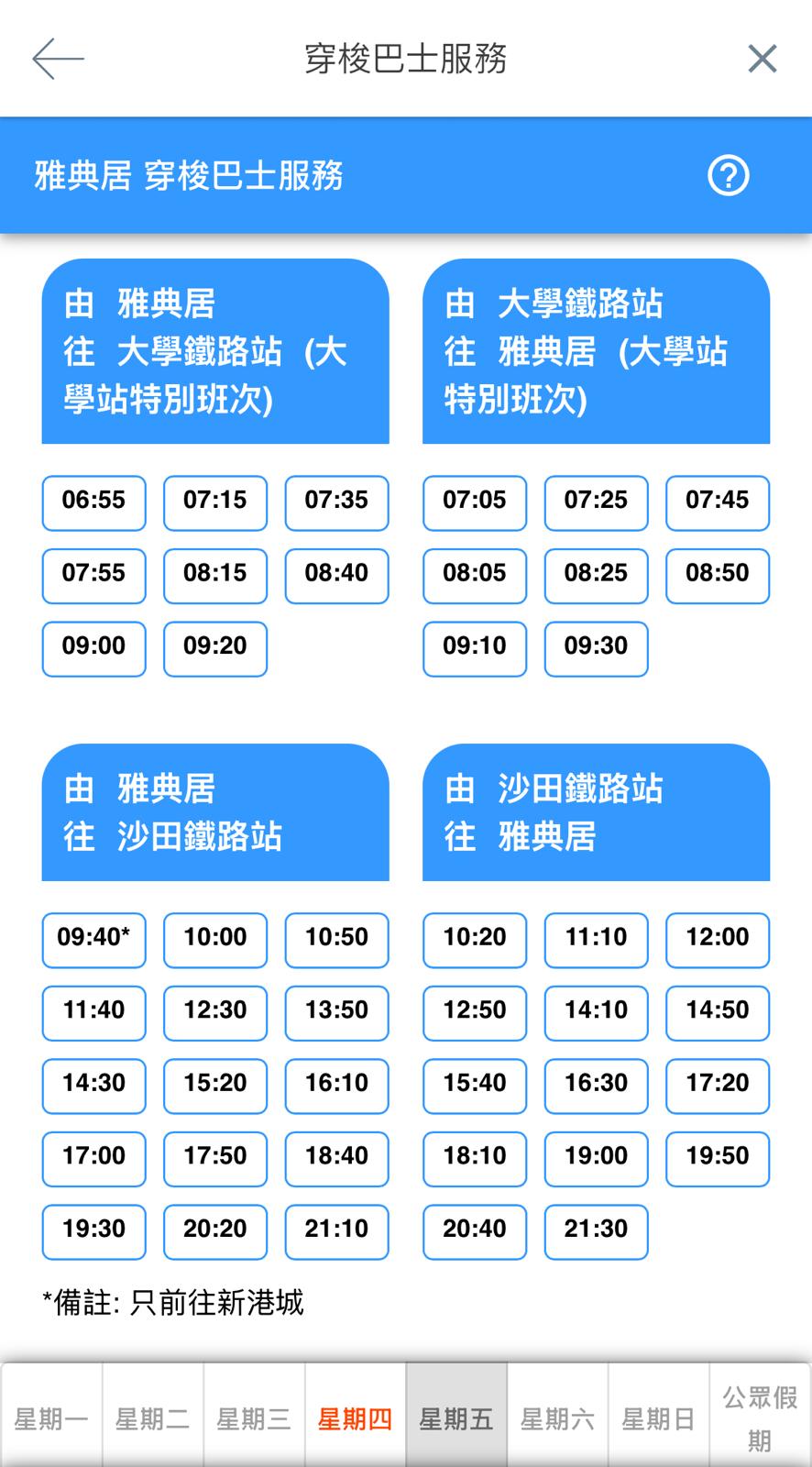Switch to the 星期二 tab
812x1467 pixels.
[x=152, y=1418]
